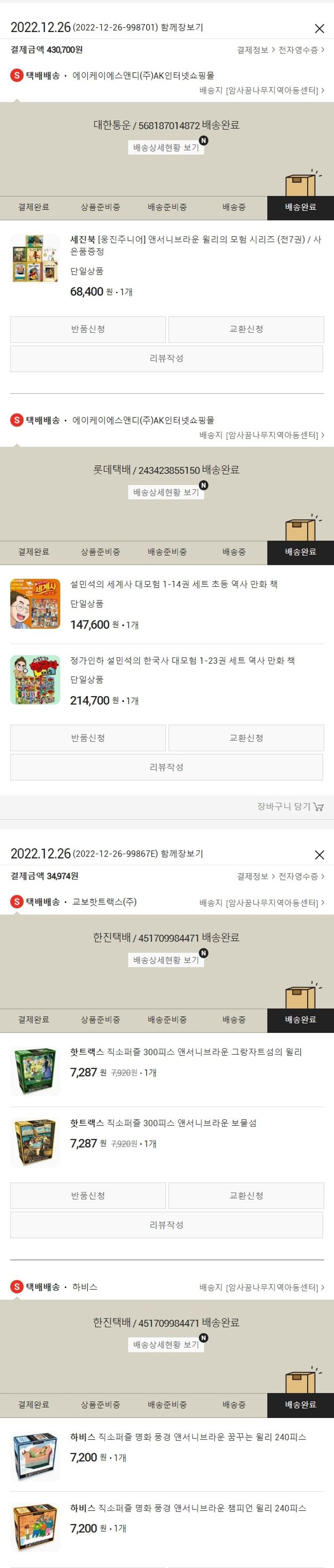Open 하비스 꿈꾸는 윌리 240피스 product
Image resolution: width=334 pixels, height=1568 pixels.
[188, 1437]
